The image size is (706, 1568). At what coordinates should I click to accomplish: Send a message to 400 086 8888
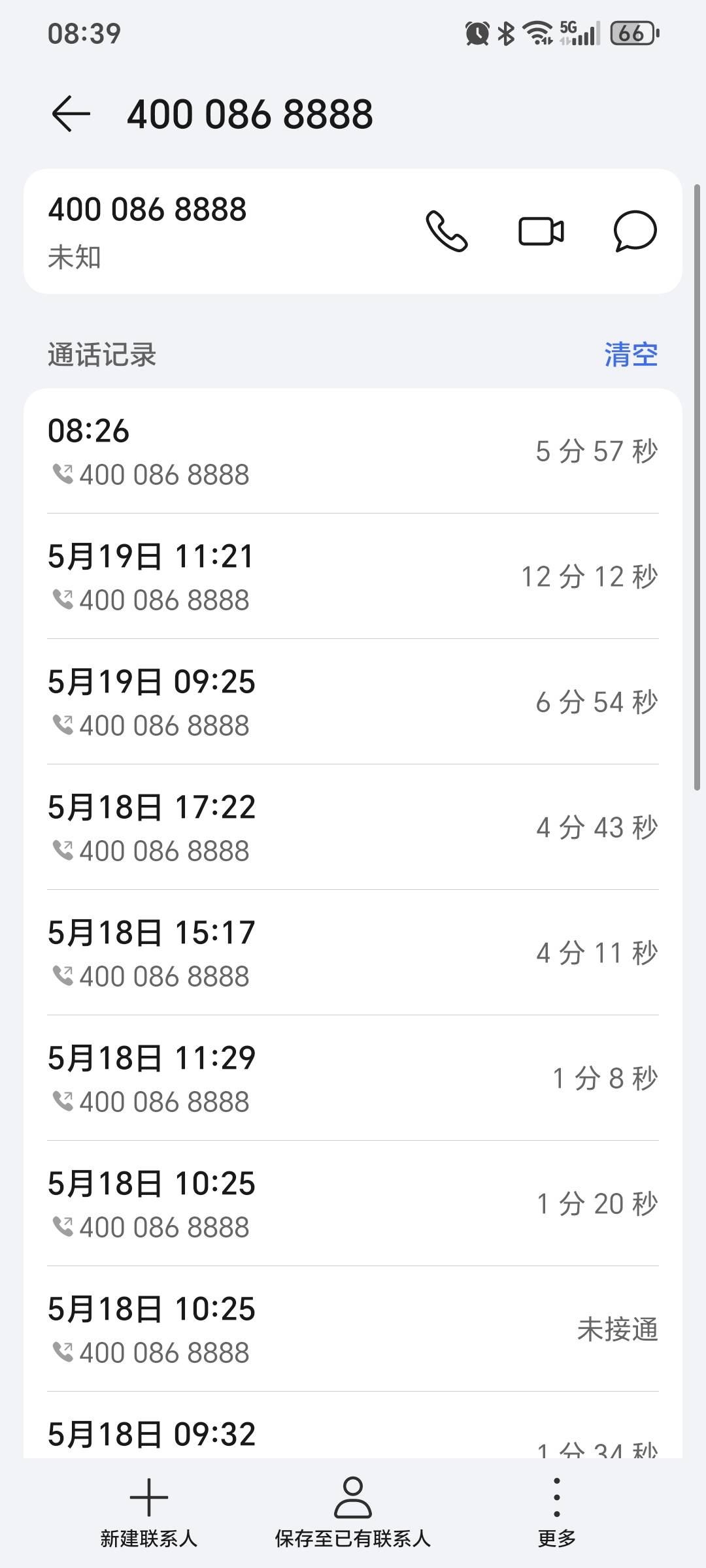click(x=635, y=231)
